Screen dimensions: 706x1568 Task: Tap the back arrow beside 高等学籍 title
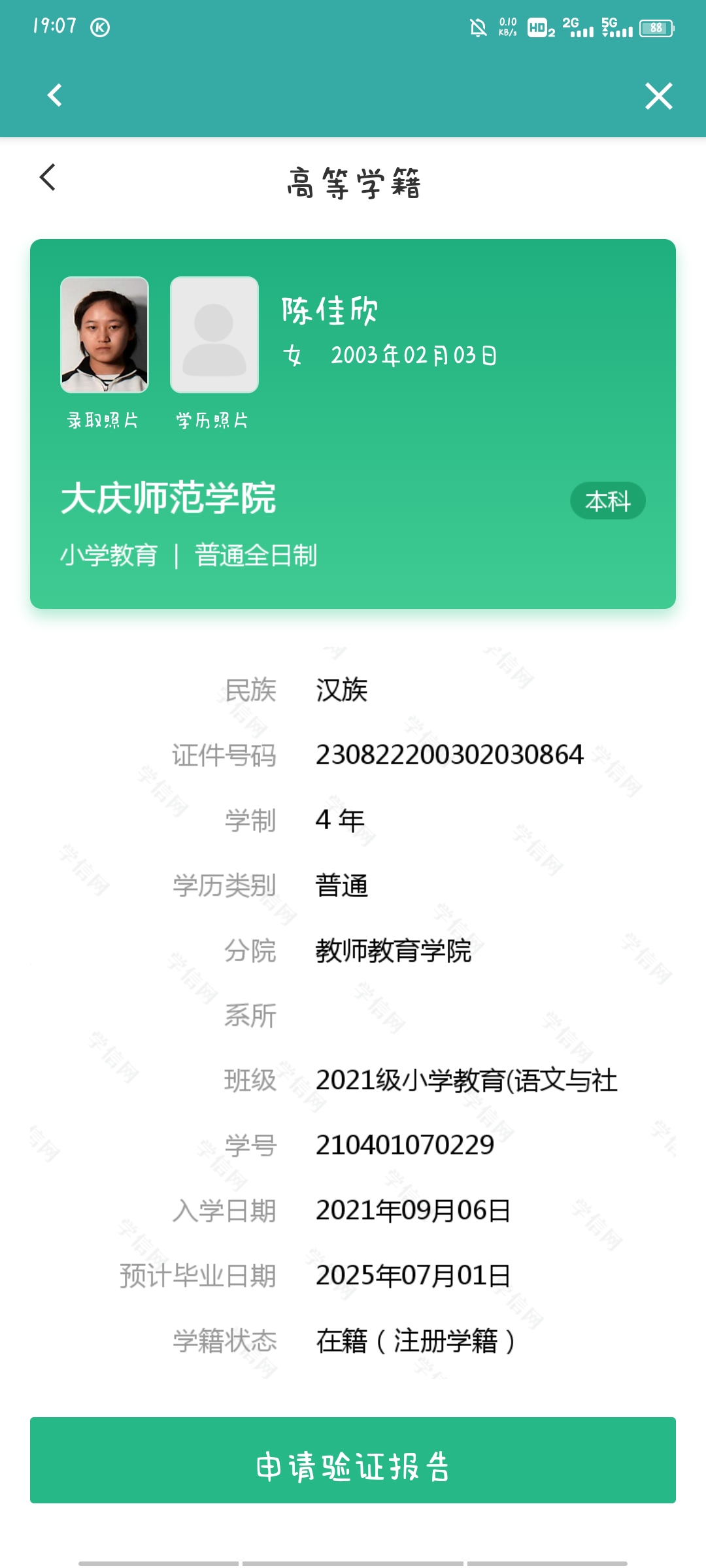coord(48,177)
